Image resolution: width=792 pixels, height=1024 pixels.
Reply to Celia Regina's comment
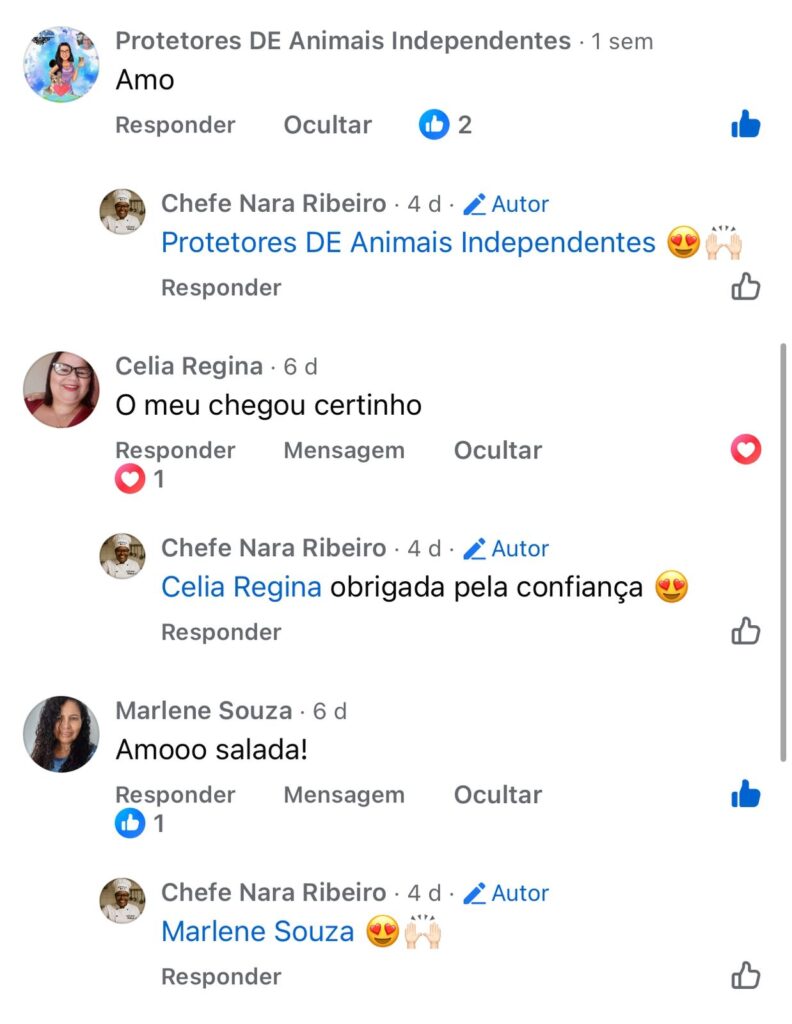pyautogui.click(x=175, y=450)
